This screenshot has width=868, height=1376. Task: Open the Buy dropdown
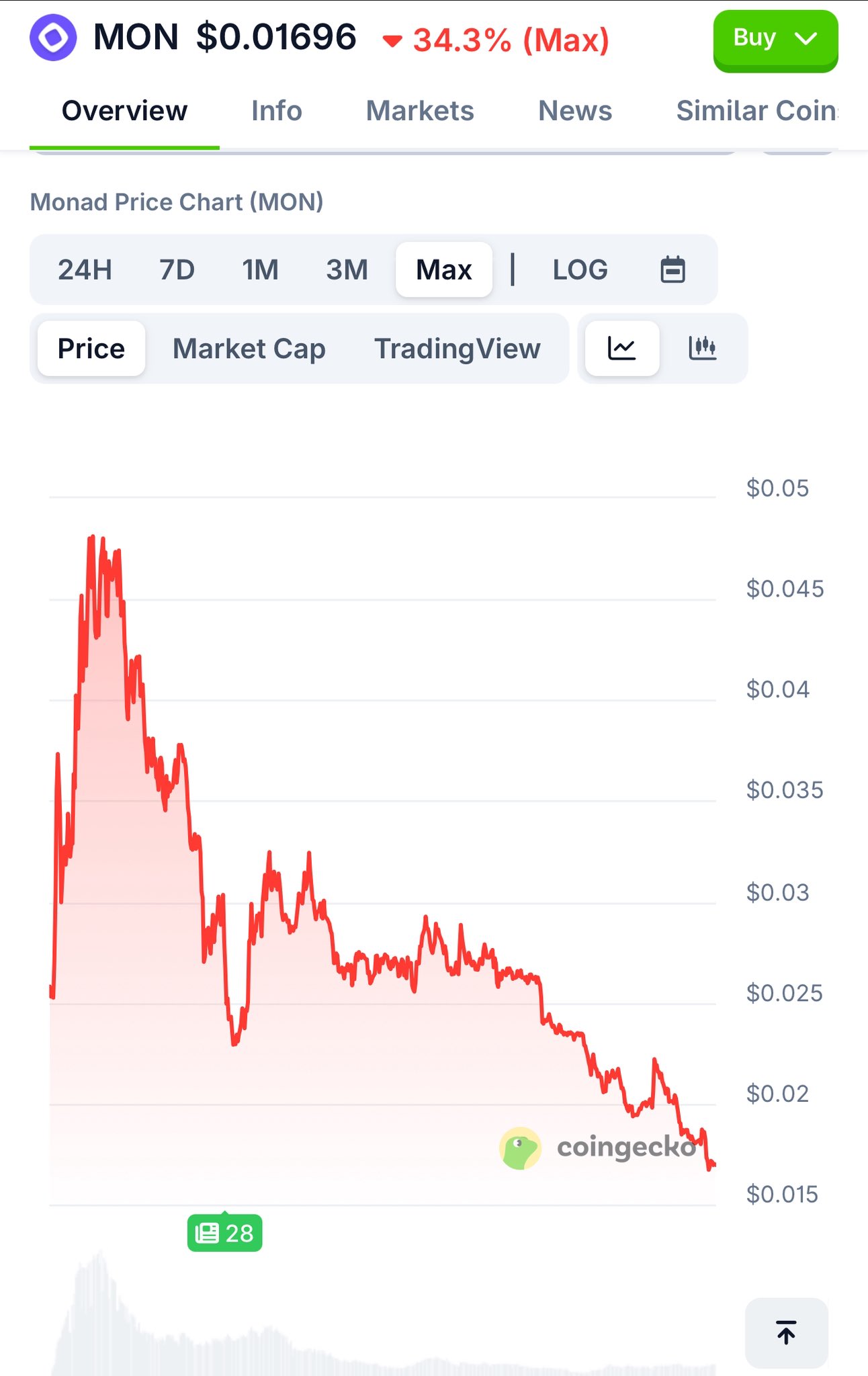coord(775,40)
